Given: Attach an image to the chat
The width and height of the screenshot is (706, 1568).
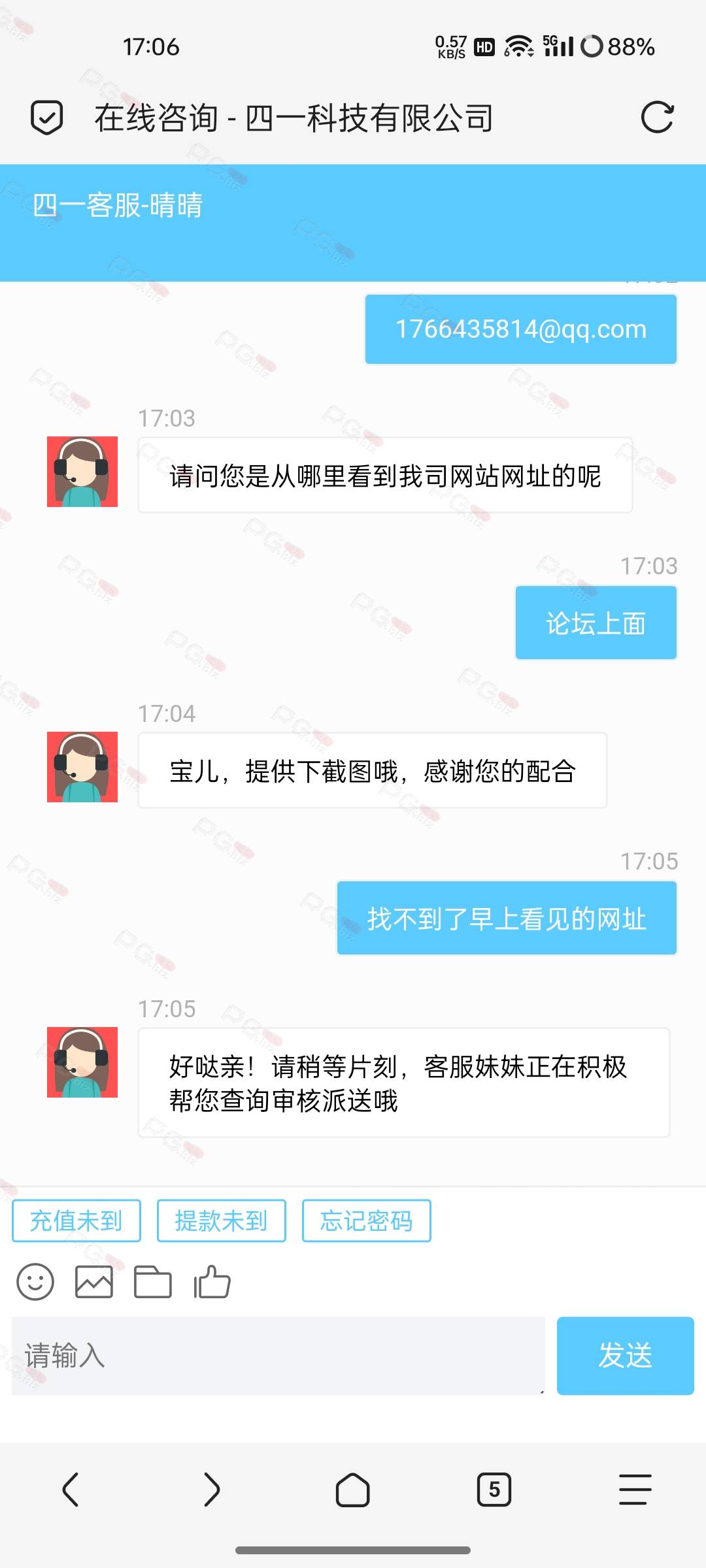Looking at the screenshot, I should [x=94, y=1282].
